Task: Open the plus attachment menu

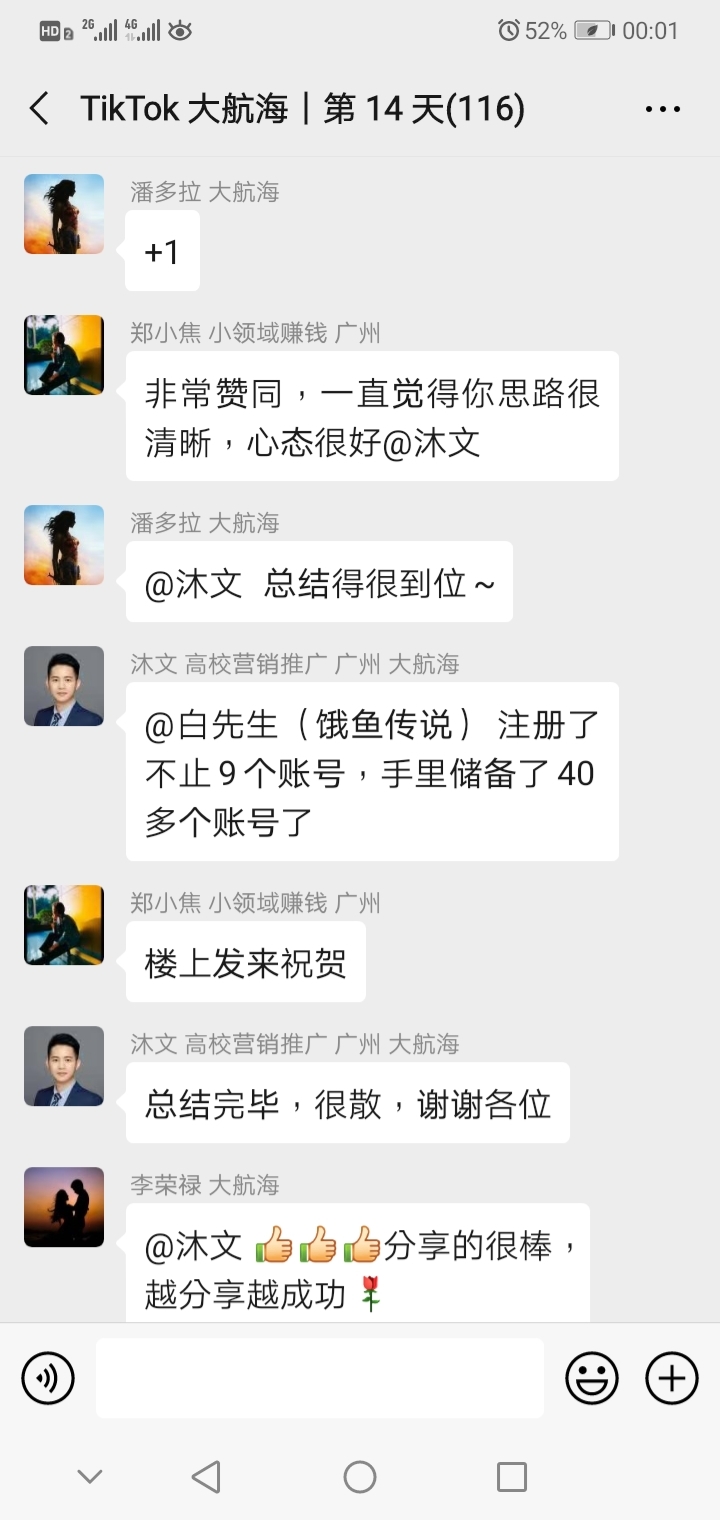Action: point(671,1378)
